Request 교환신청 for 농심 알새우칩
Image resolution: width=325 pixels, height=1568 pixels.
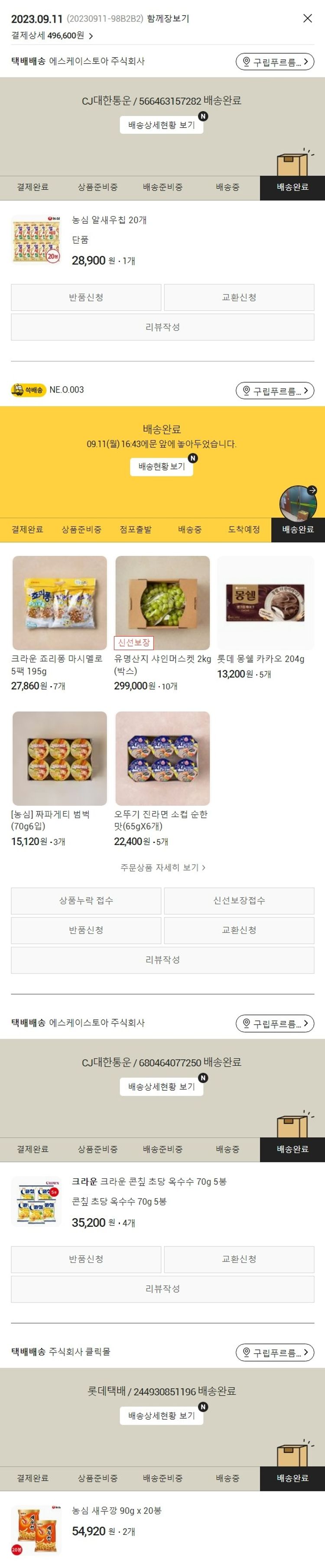tap(239, 298)
